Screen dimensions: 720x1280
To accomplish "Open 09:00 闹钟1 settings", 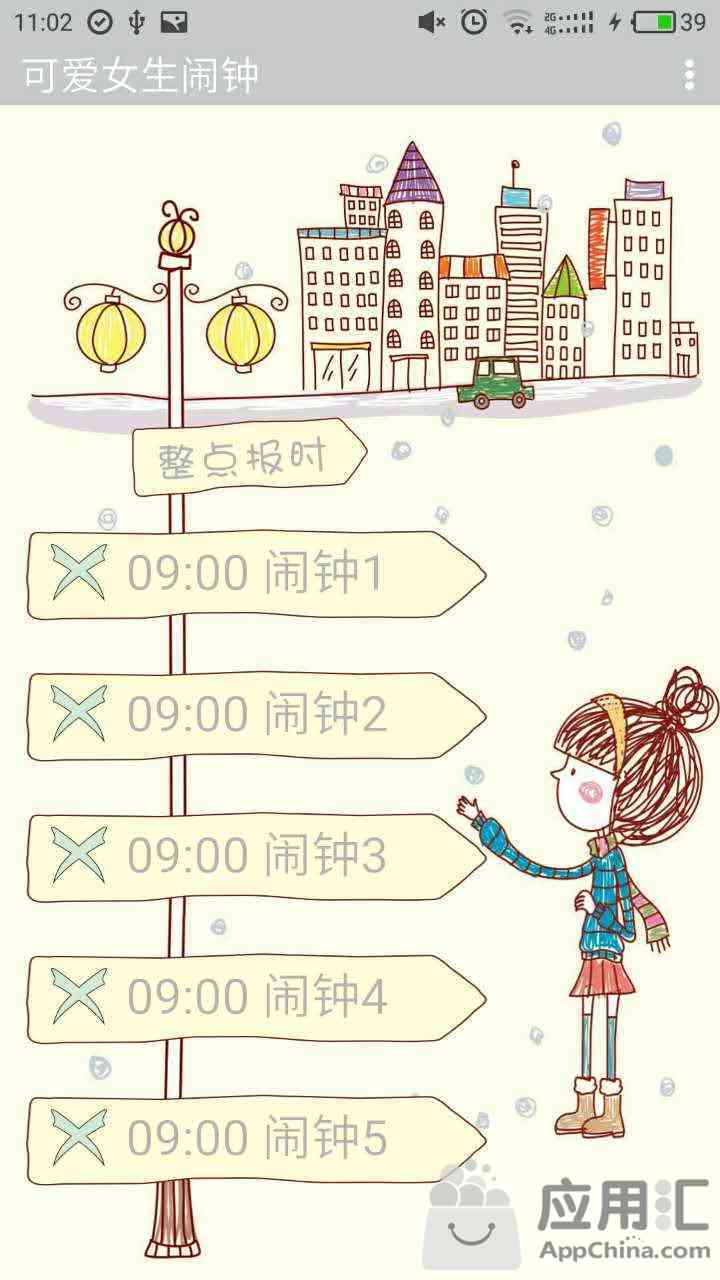I will coord(256,574).
